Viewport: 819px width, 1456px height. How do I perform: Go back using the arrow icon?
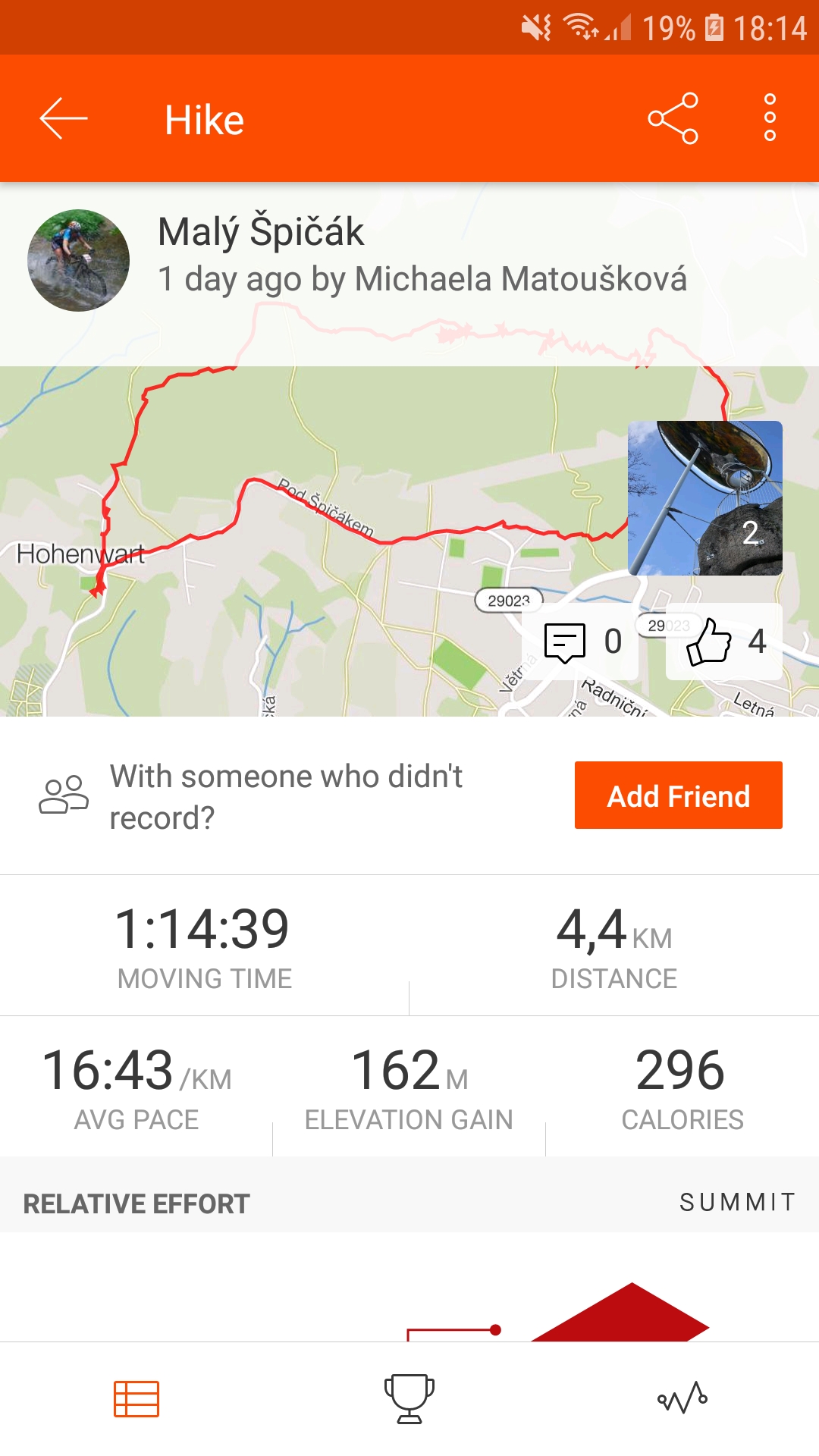64,118
